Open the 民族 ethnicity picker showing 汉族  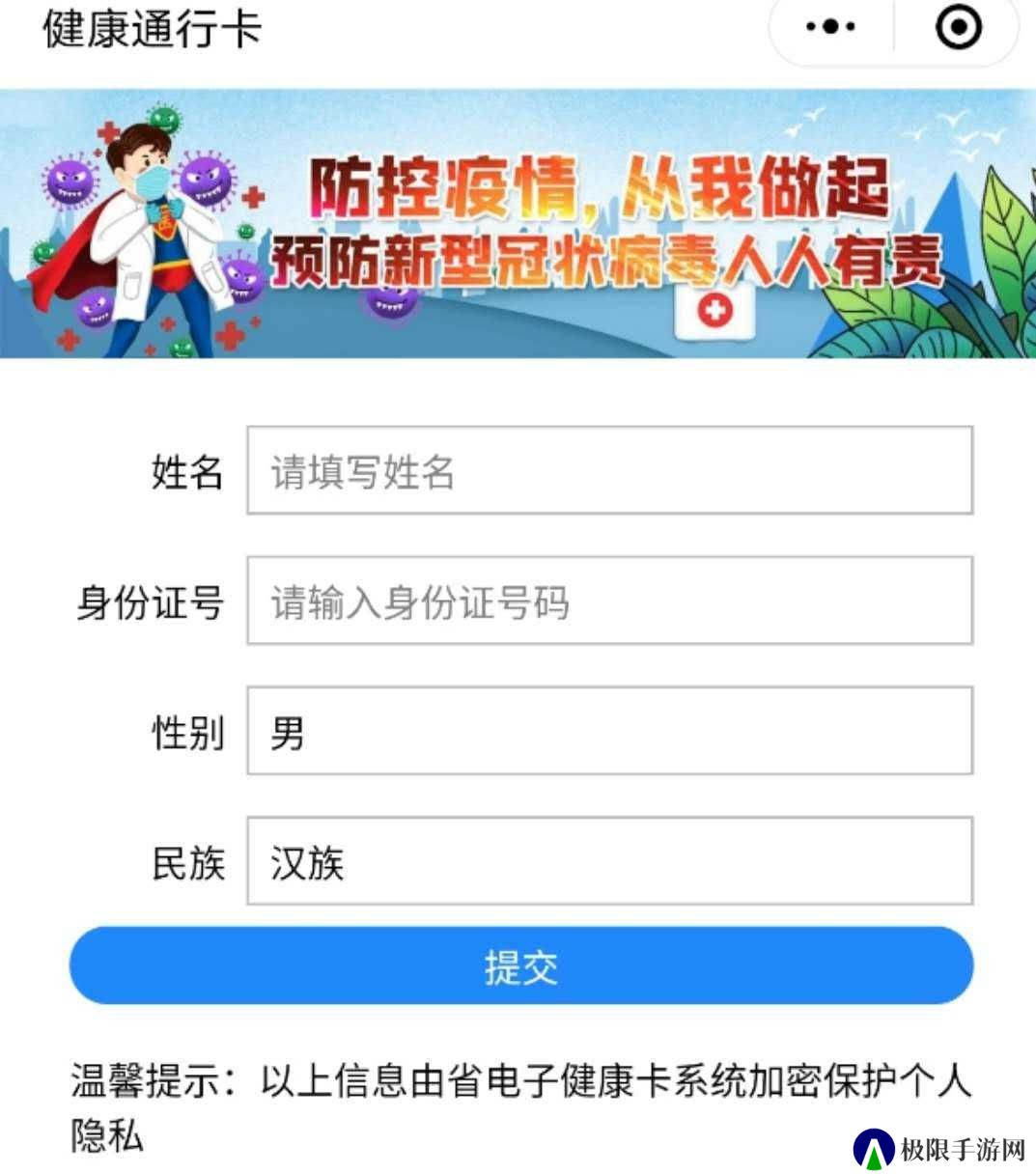click(x=609, y=861)
